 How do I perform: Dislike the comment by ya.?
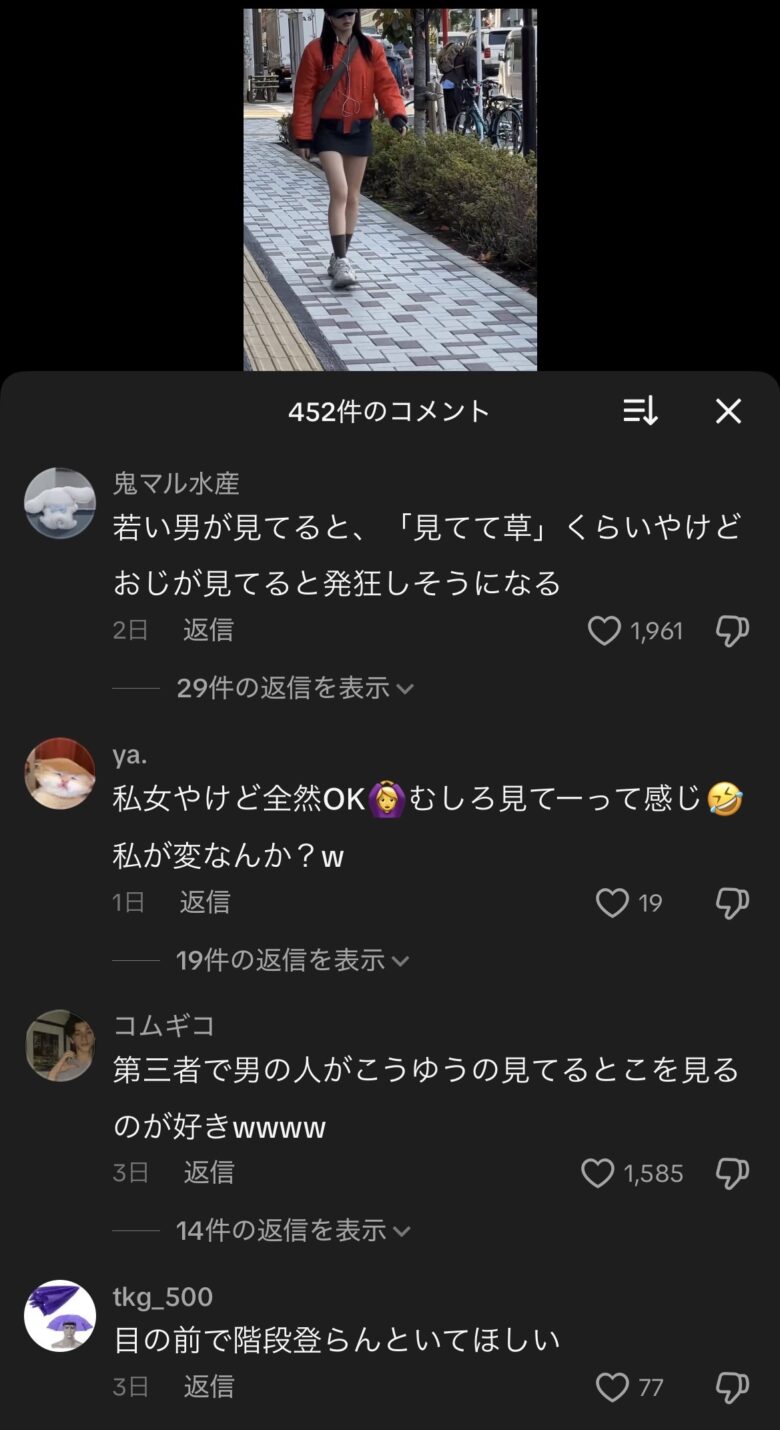[732, 903]
